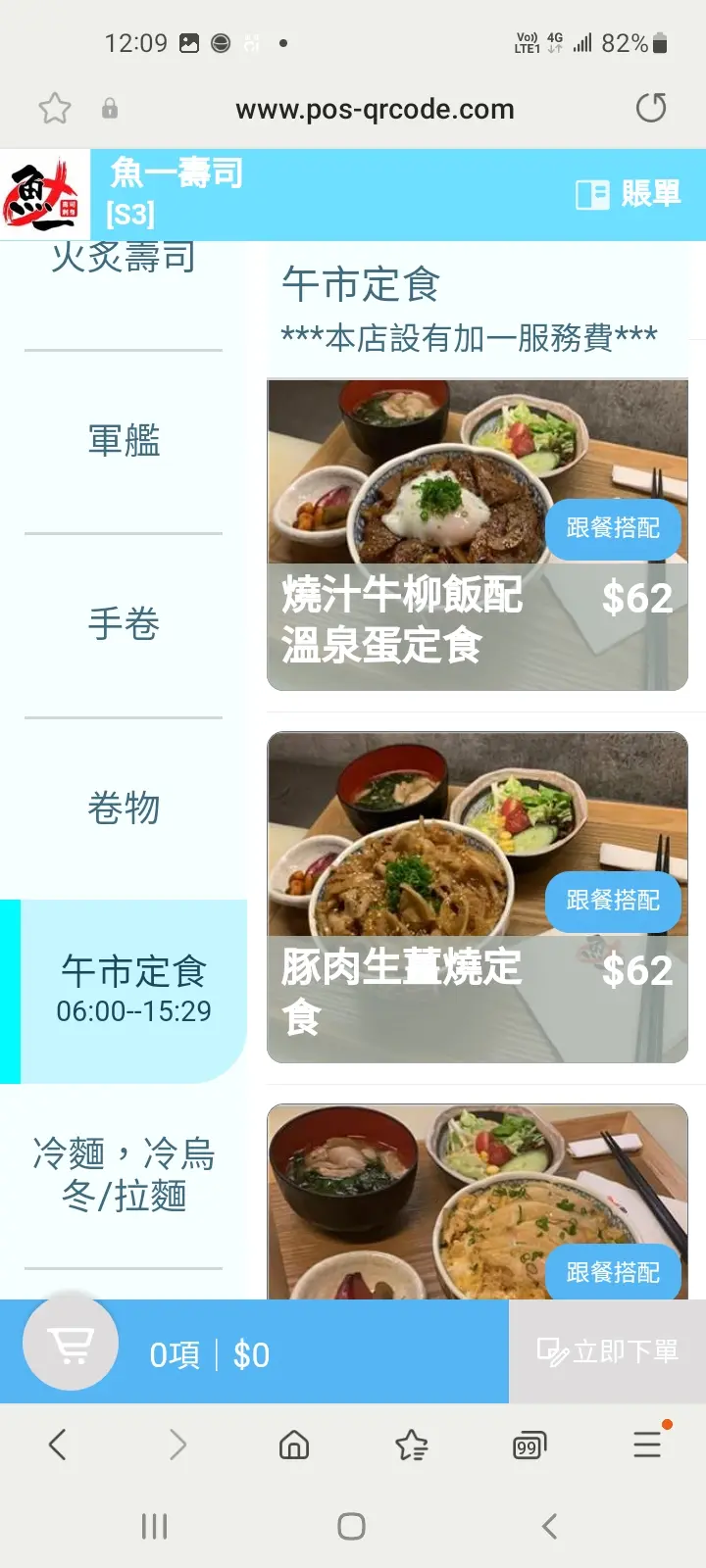
Task: Open the shopping cart
Action: click(71, 1345)
